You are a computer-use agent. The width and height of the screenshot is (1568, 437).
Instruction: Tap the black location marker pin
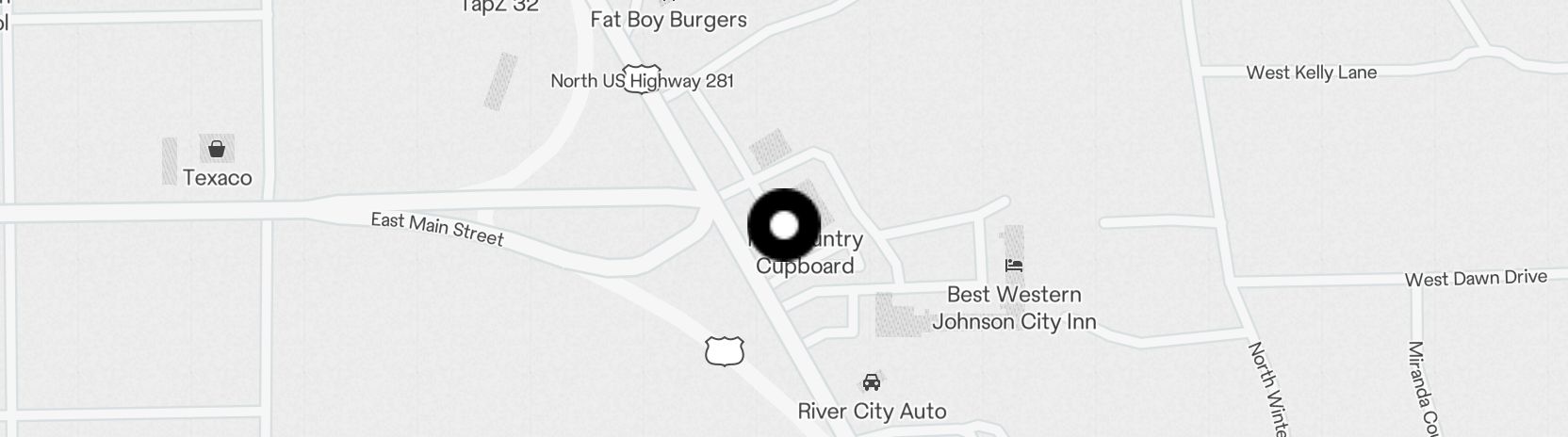pos(784,225)
